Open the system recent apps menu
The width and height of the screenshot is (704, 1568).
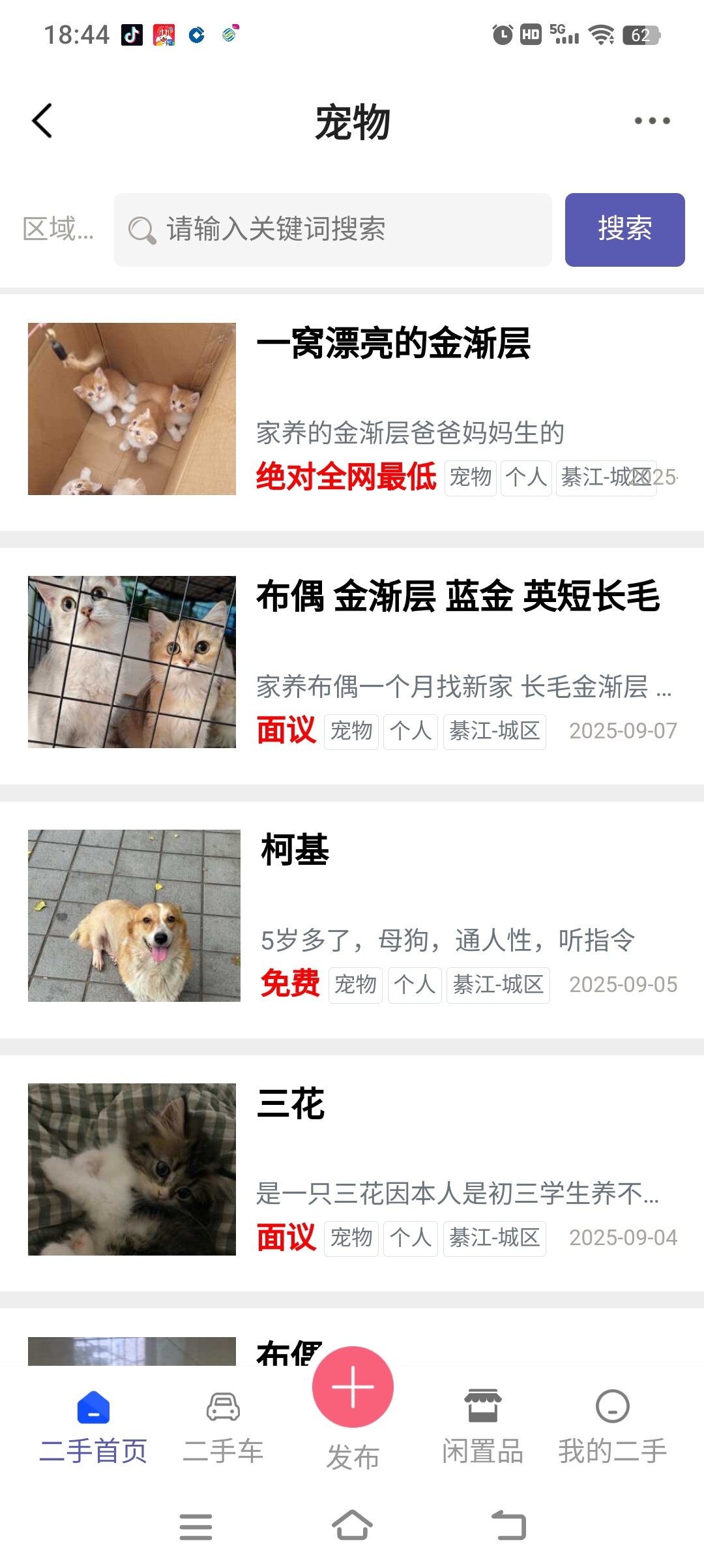196,1526
